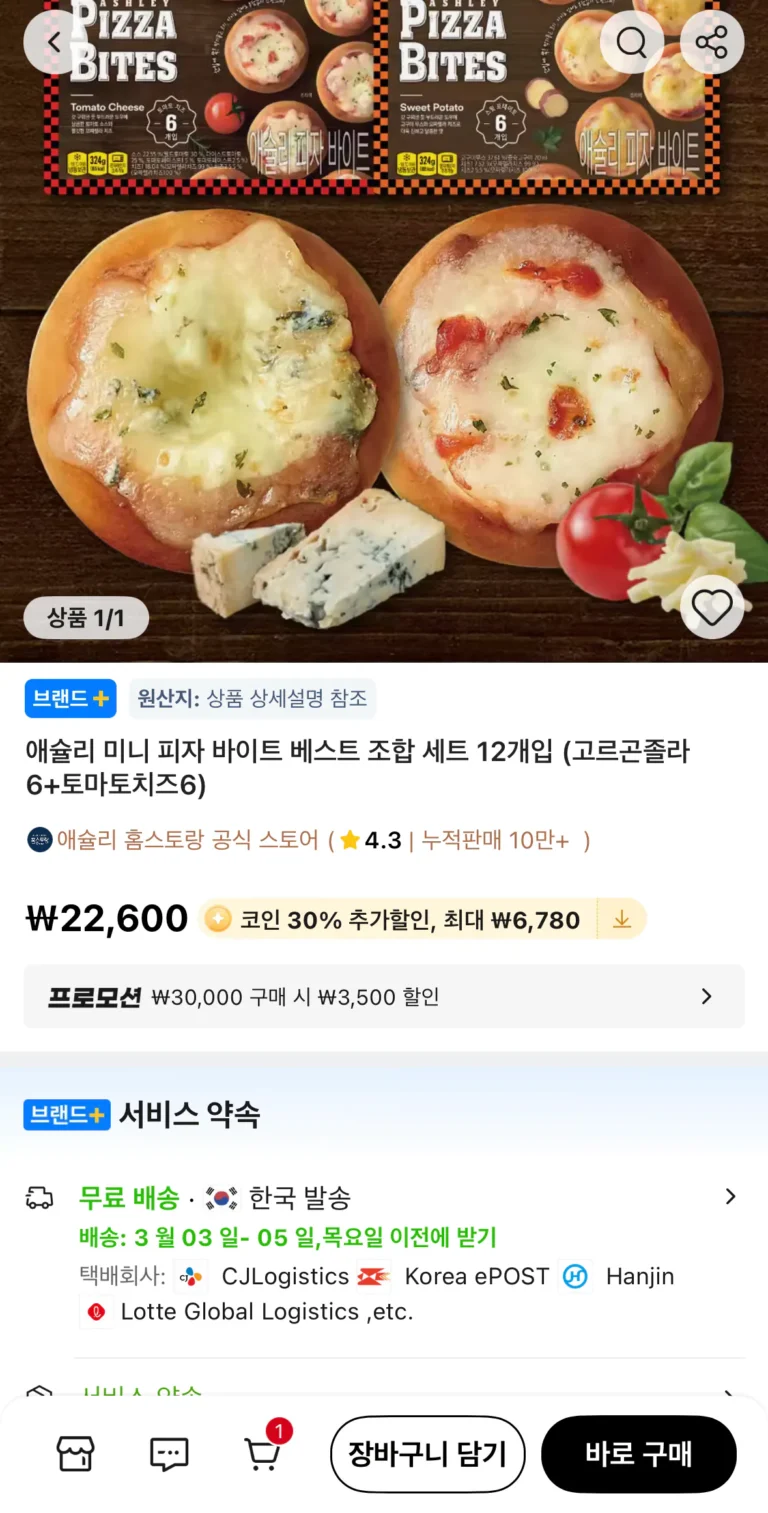Open search with the magnifier icon
Image resolution: width=768 pixels, height=1513 pixels.
pyautogui.click(x=631, y=42)
